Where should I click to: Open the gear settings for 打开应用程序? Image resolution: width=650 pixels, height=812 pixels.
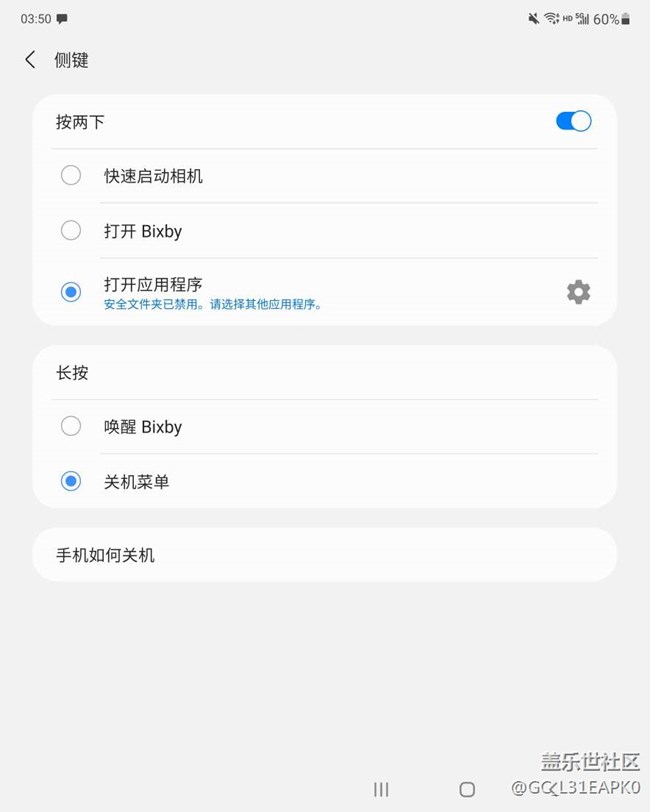pyautogui.click(x=578, y=292)
